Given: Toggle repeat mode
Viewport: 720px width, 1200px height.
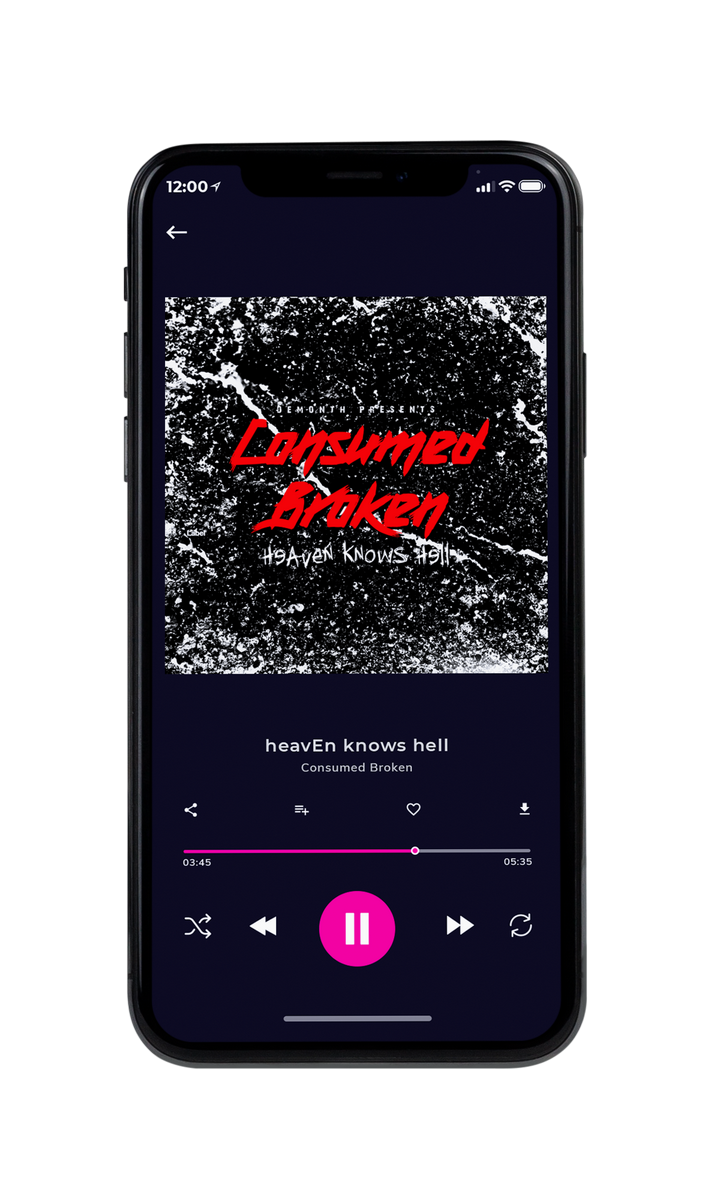Looking at the screenshot, I should pos(520,926).
